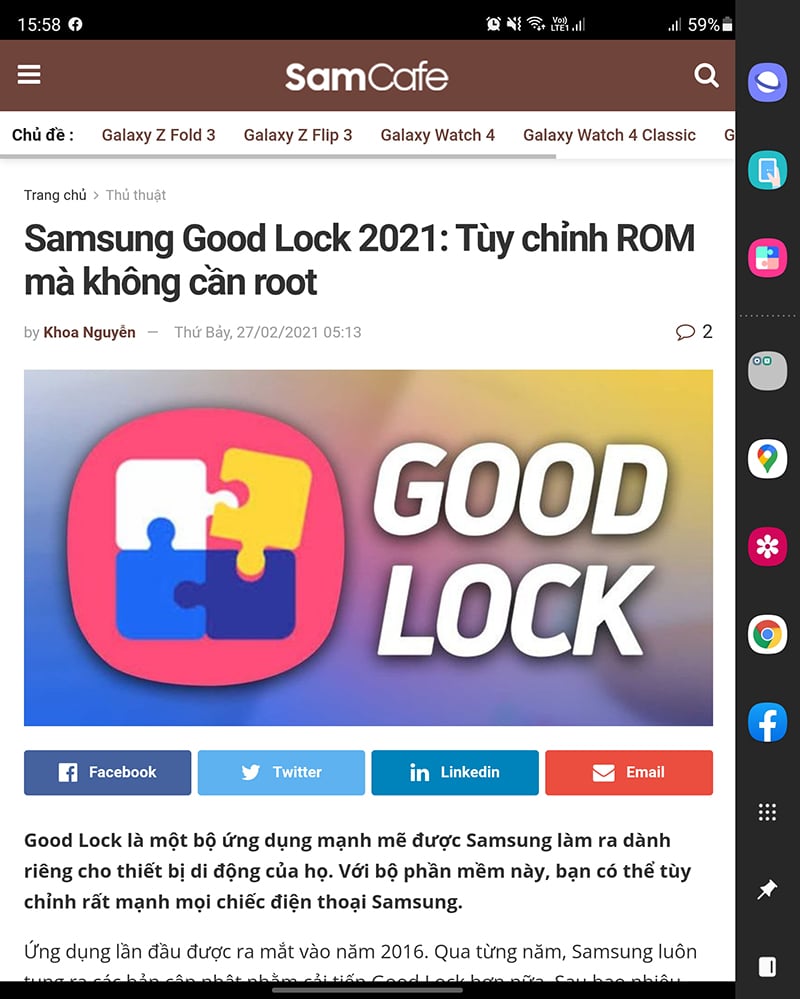The width and height of the screenshot is (800, 999).
Task: Share the article on Twitter
Action: (281, 772)
